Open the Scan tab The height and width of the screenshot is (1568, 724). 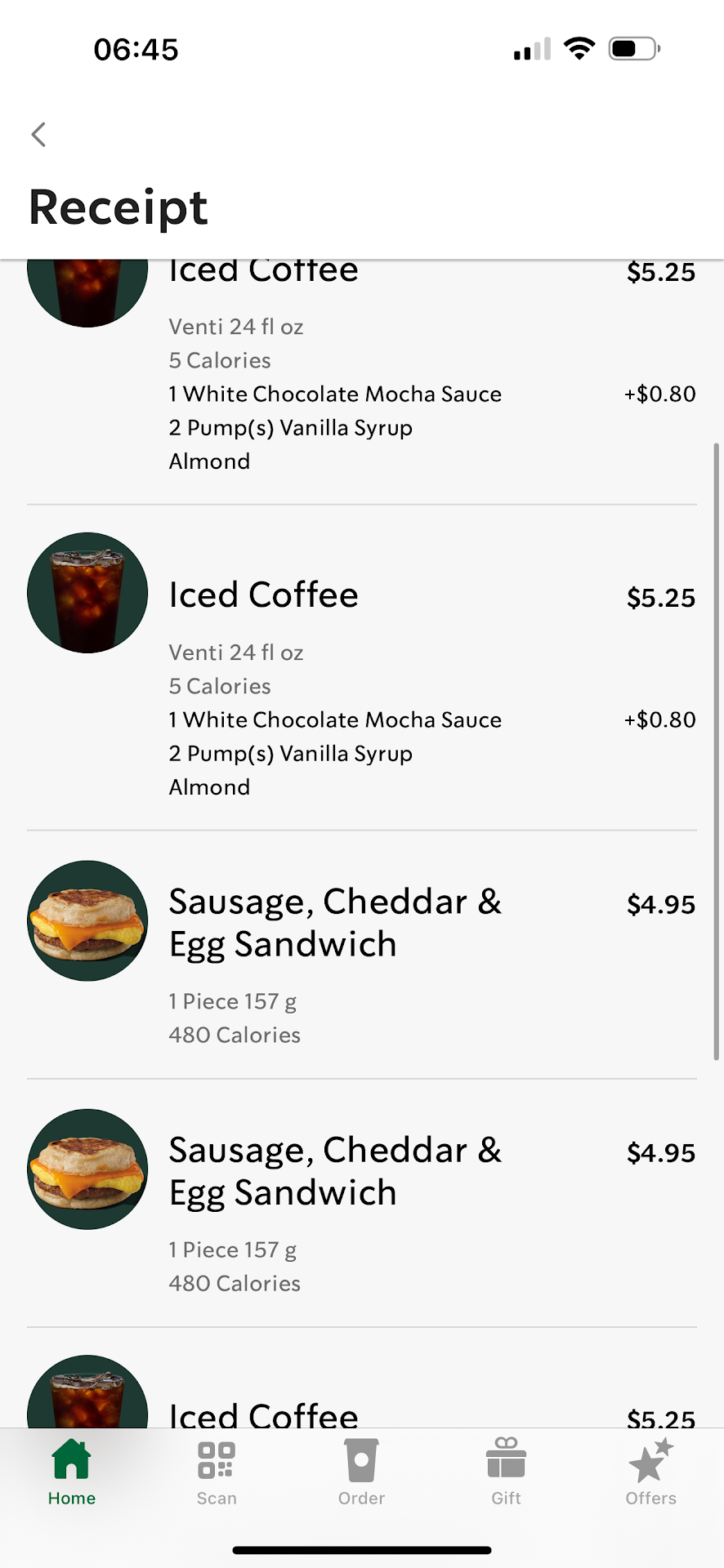(217, 1471)
